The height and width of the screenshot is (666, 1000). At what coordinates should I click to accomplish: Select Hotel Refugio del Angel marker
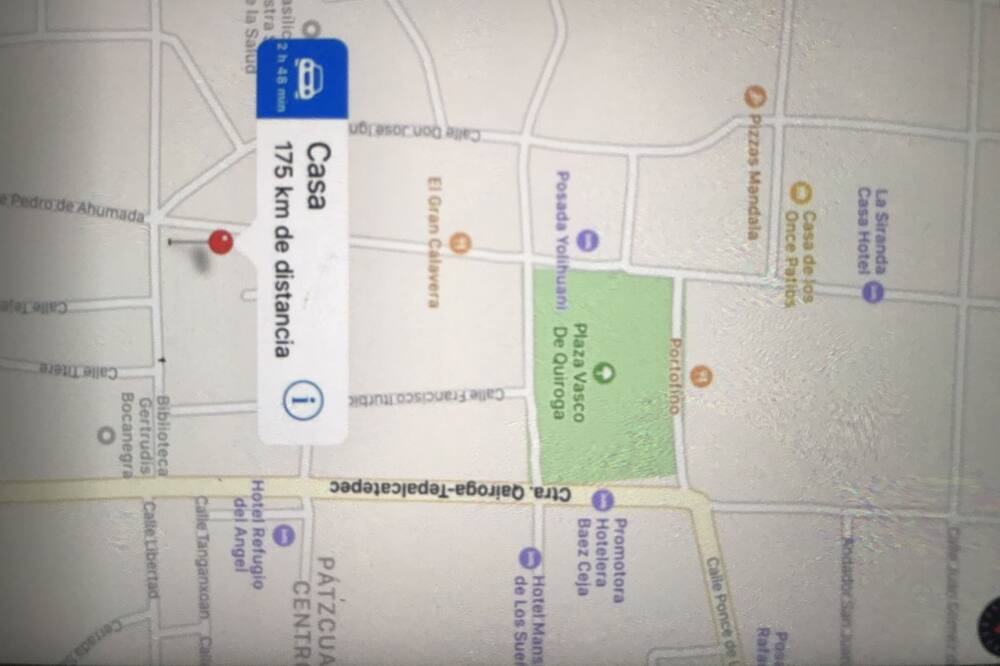[284, 535]
